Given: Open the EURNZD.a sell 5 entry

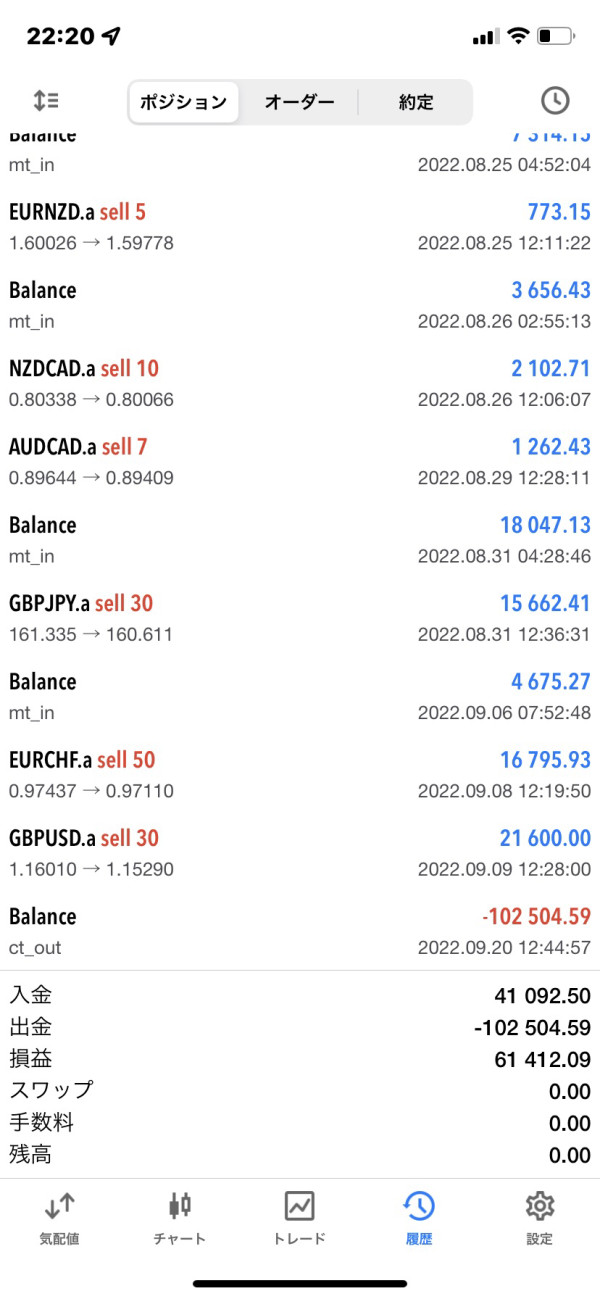Looking at the screenshot, I should pyautogui.click(x=300, y=227).
